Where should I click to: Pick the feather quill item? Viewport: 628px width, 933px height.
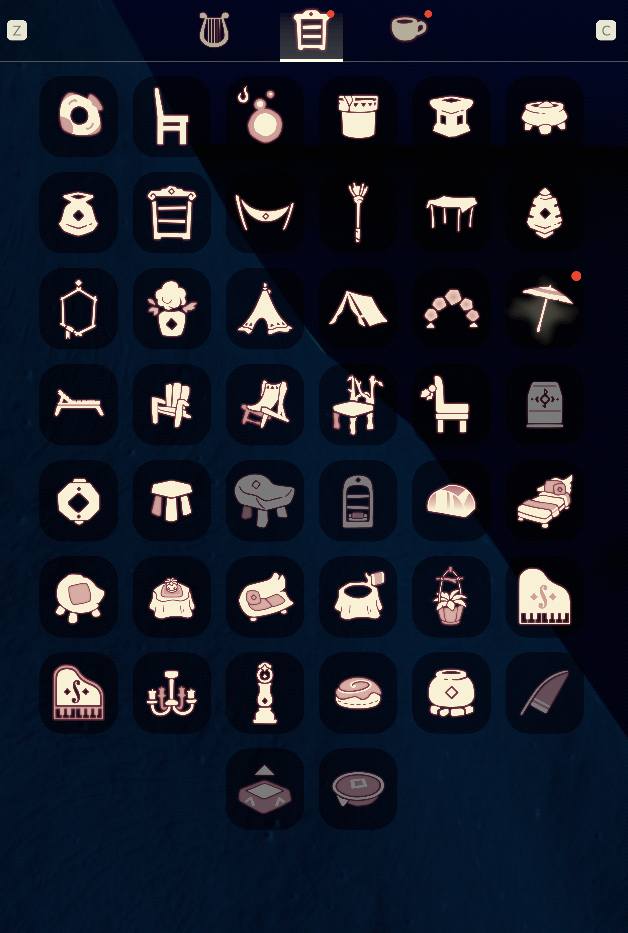click(x=543, y=692)
